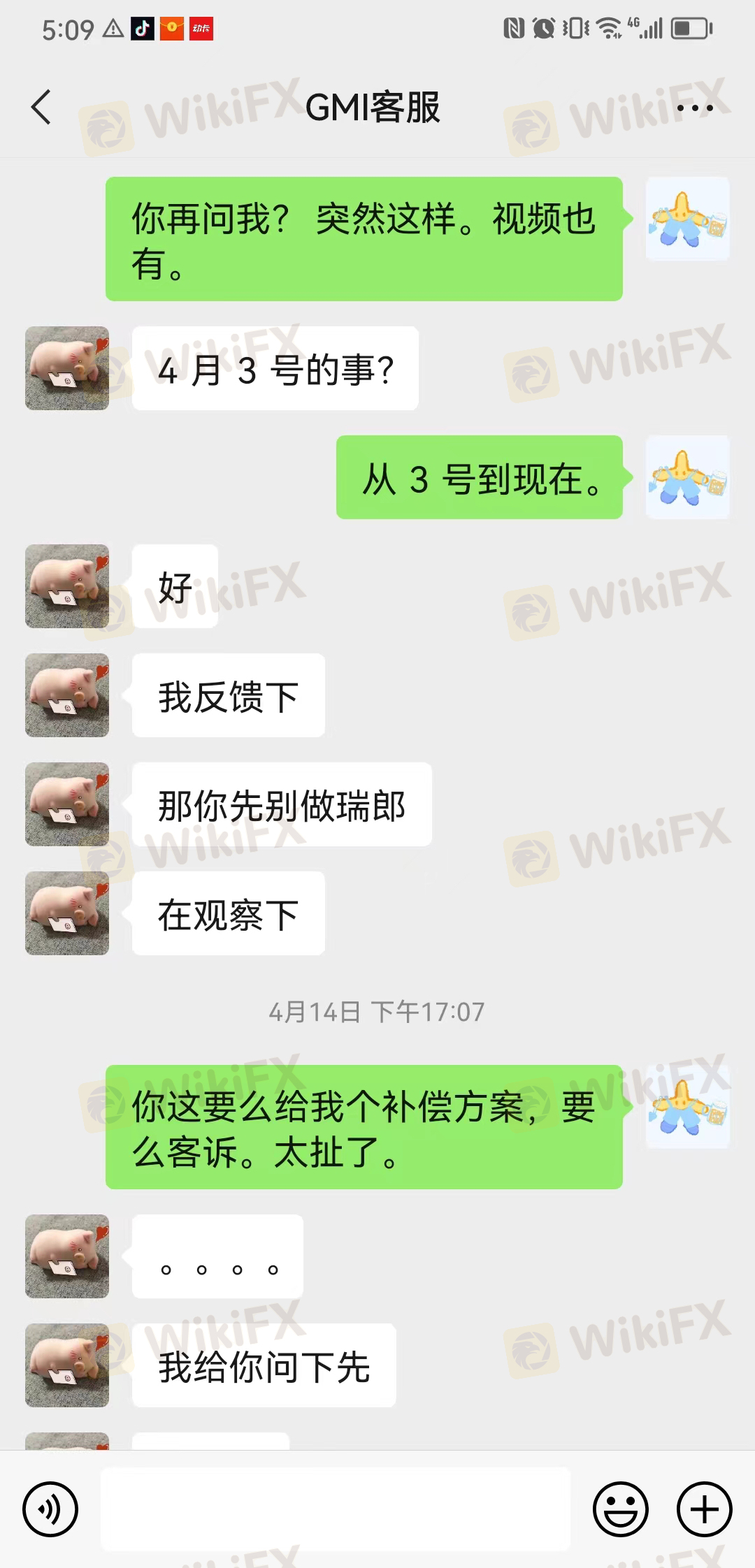755x1568 pixels.
Task: Switch to voice message input
Action: pyautogui.click(x=50, y=1509)
